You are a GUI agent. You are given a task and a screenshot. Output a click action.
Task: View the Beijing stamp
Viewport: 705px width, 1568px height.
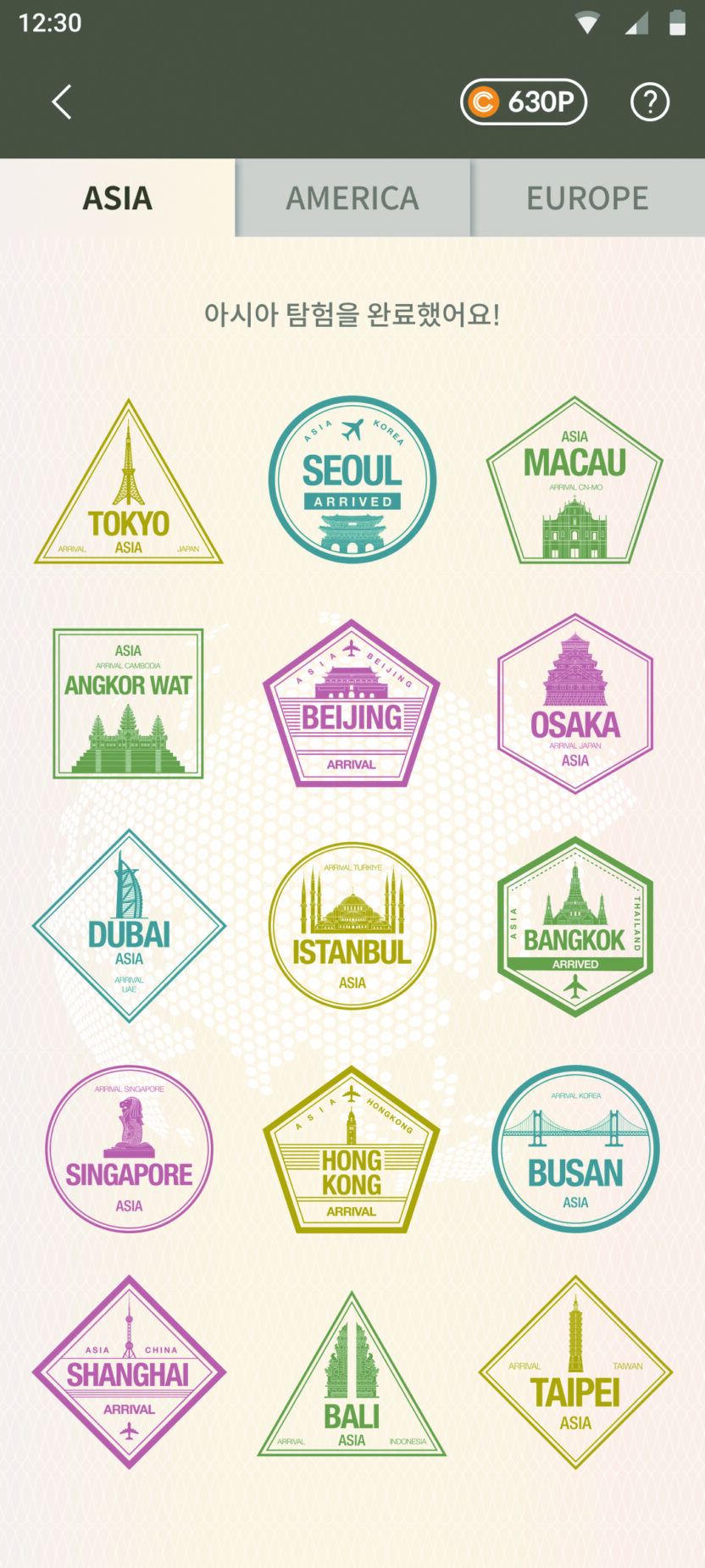[x=352, y=707]
